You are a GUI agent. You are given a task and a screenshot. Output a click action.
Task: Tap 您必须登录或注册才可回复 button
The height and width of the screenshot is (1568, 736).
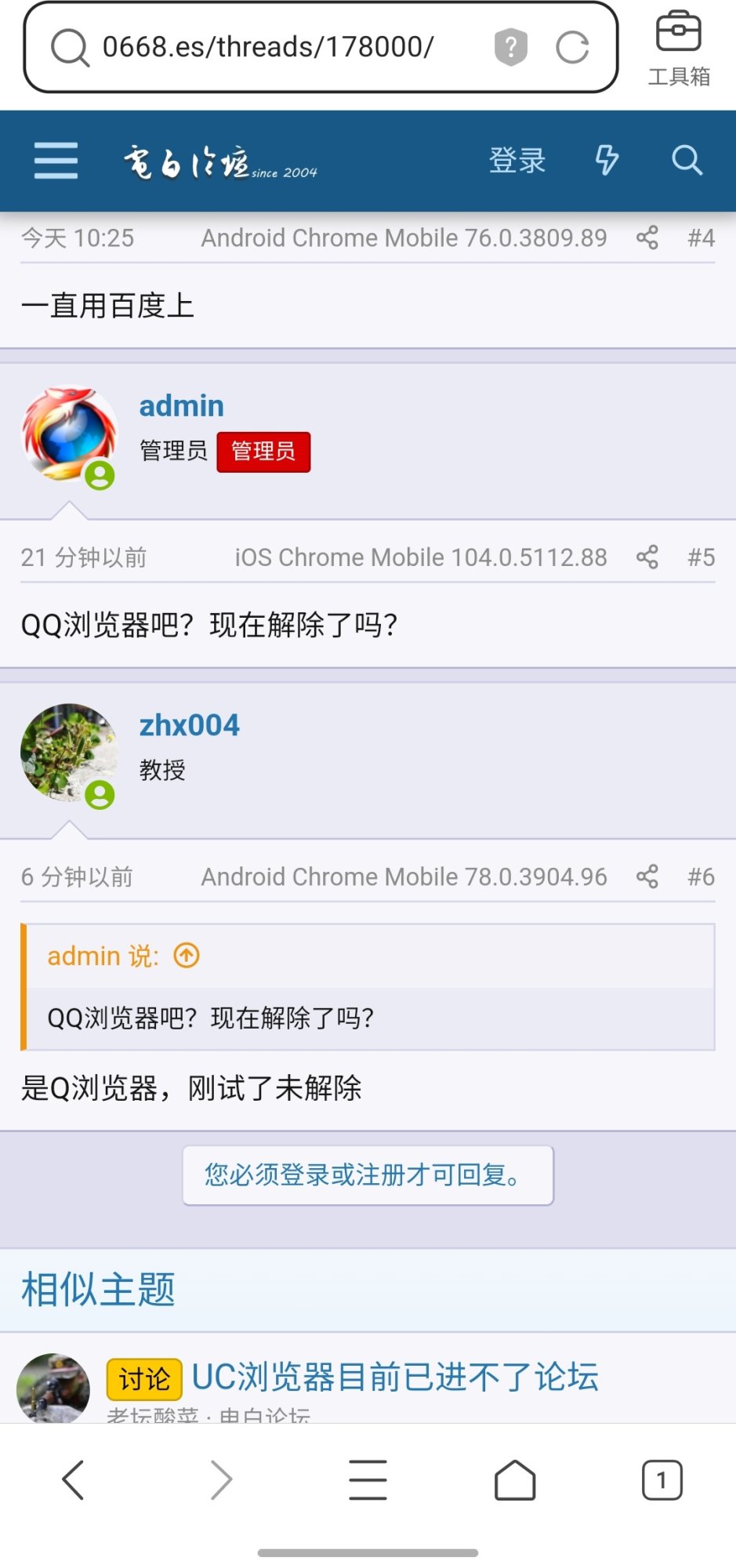click(x=368, y=1175)
